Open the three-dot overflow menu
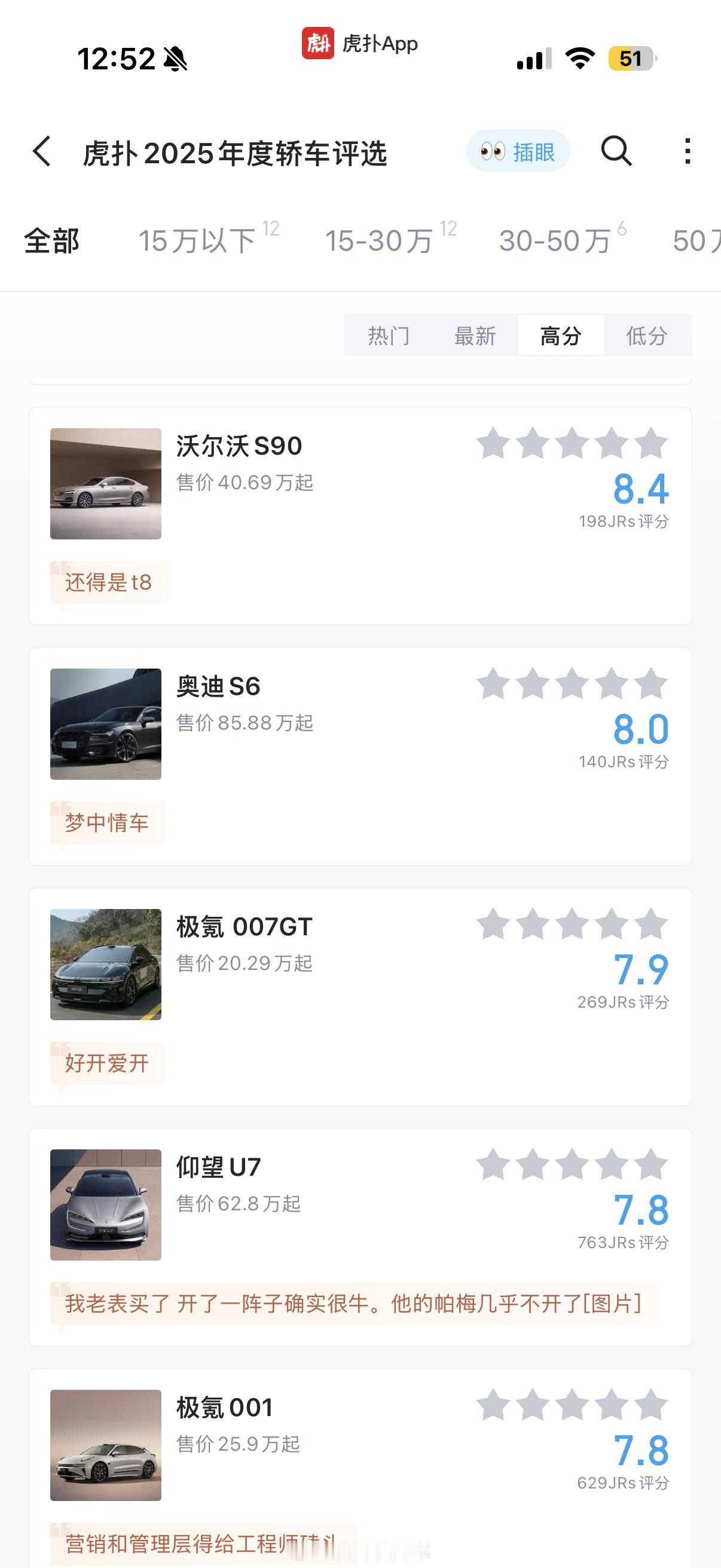Screen dimensions: 721x1568 [x=687, y=151]
